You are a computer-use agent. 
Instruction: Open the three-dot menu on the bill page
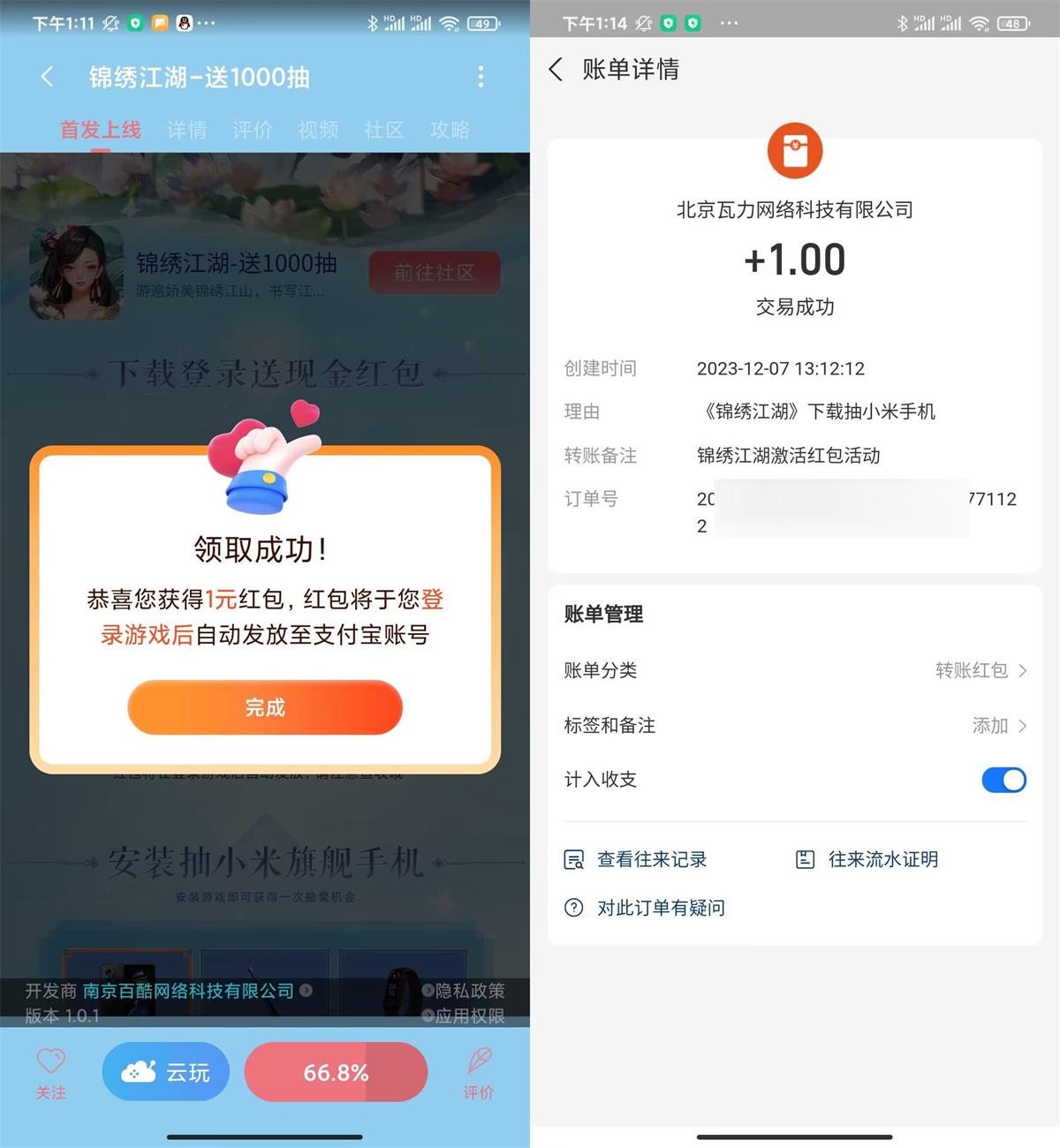[x=727, y=23]
